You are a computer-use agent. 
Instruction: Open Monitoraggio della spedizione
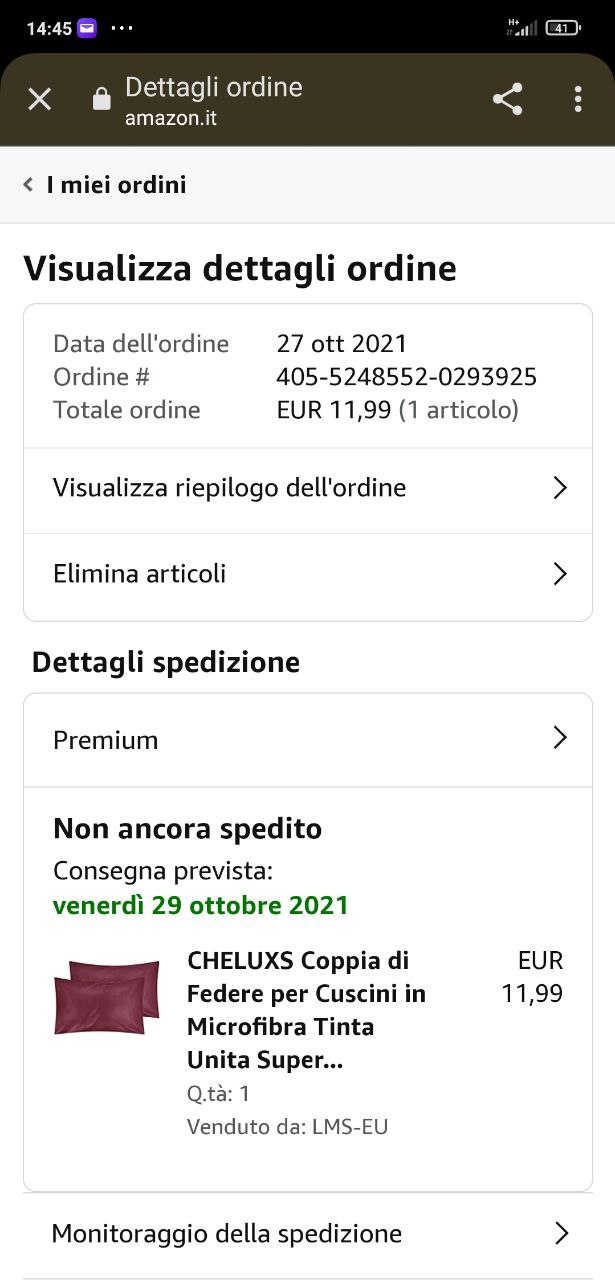(308, 1234)
